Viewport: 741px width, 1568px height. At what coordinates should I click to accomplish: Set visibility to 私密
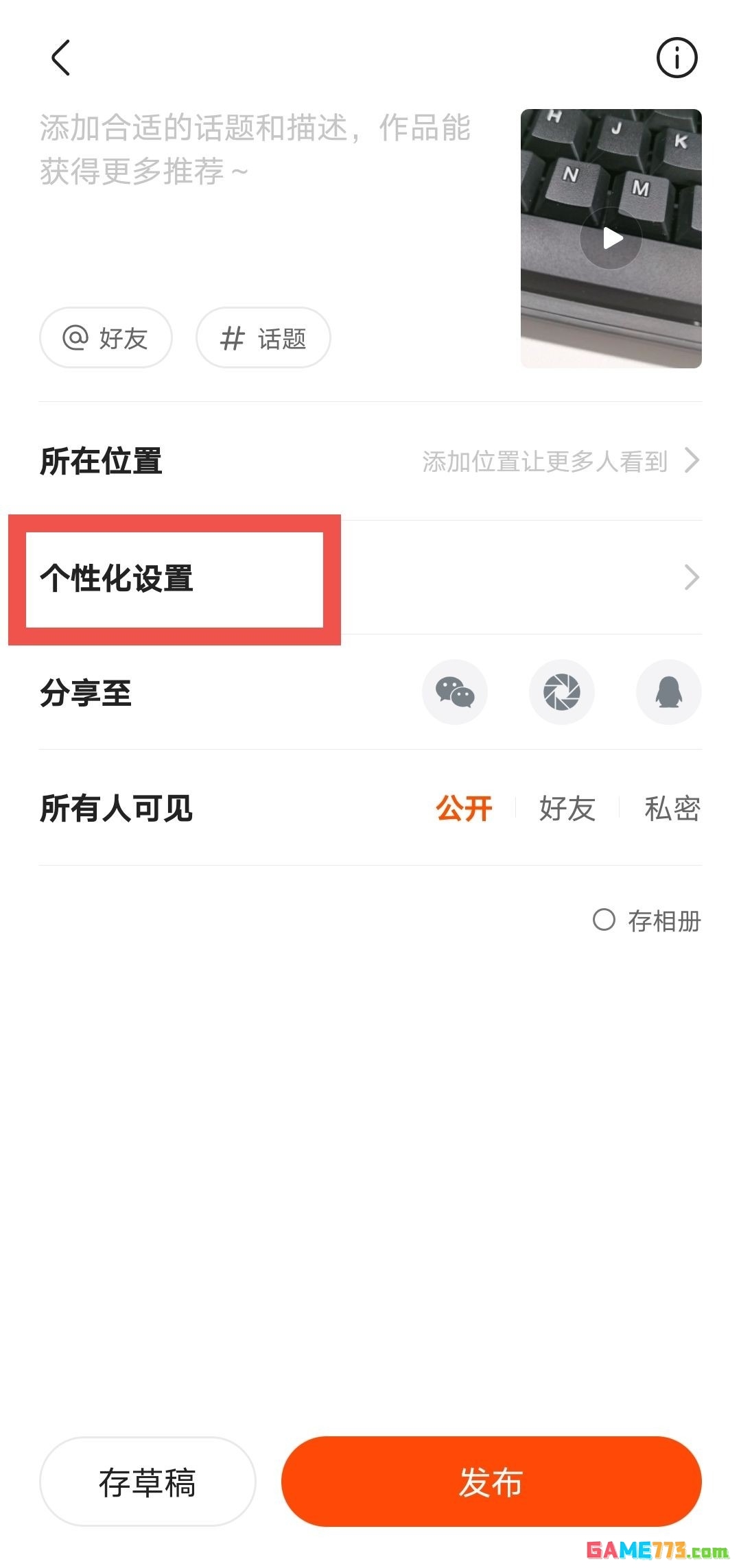point(672,808)
